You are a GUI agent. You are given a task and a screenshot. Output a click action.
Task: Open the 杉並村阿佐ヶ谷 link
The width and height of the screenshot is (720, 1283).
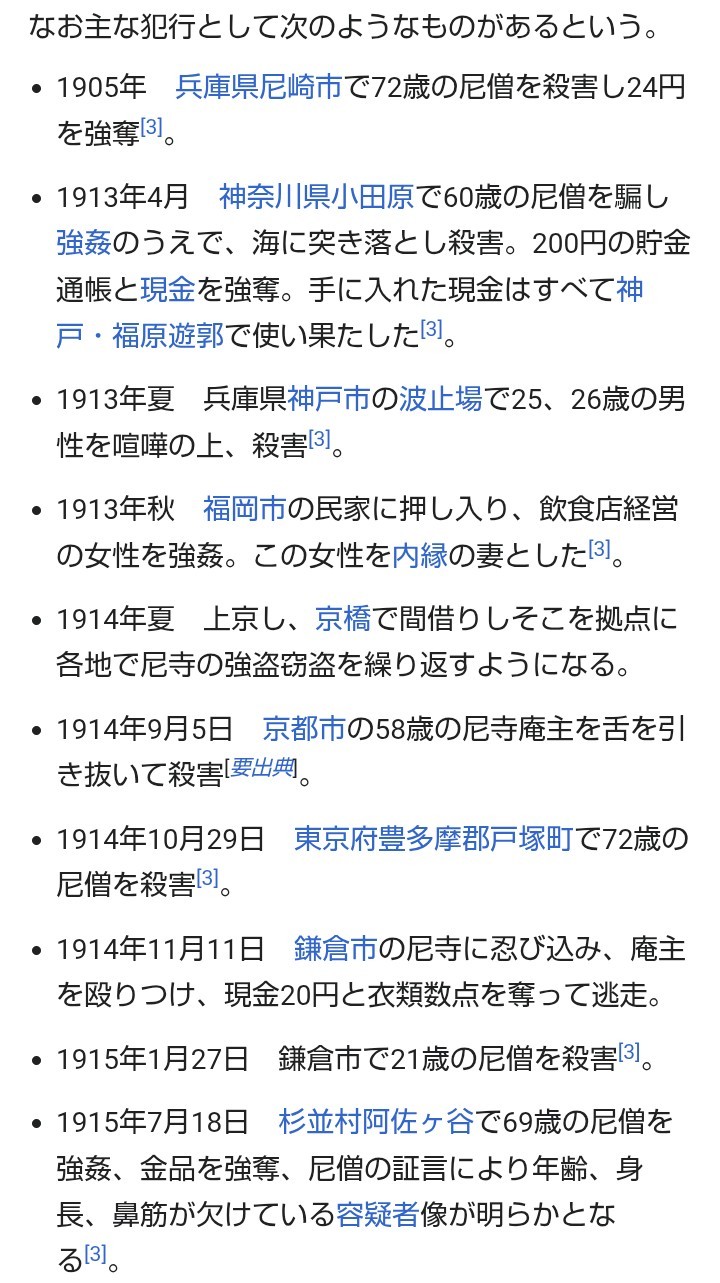377,1122
